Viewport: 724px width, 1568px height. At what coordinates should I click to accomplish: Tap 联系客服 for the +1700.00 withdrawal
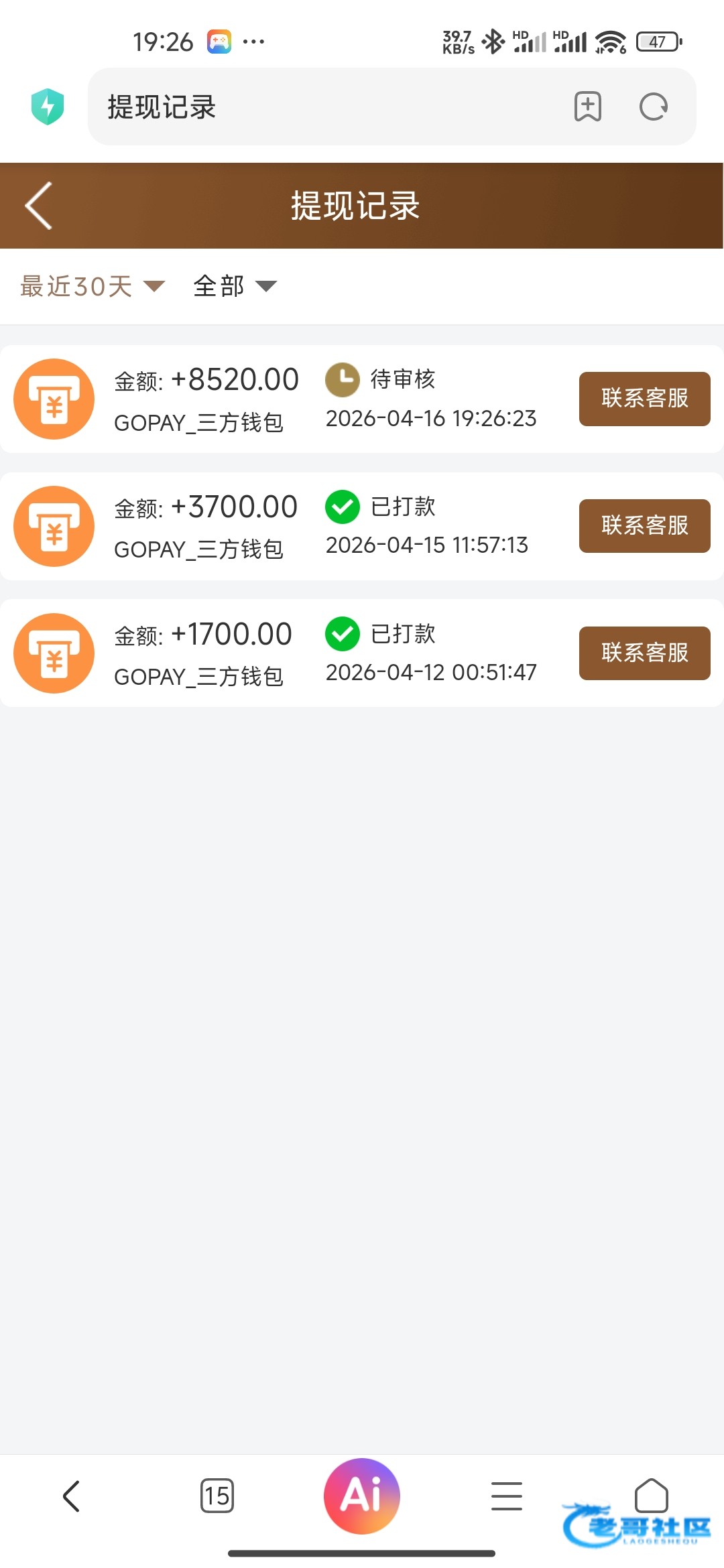click(x=644, y=653)
